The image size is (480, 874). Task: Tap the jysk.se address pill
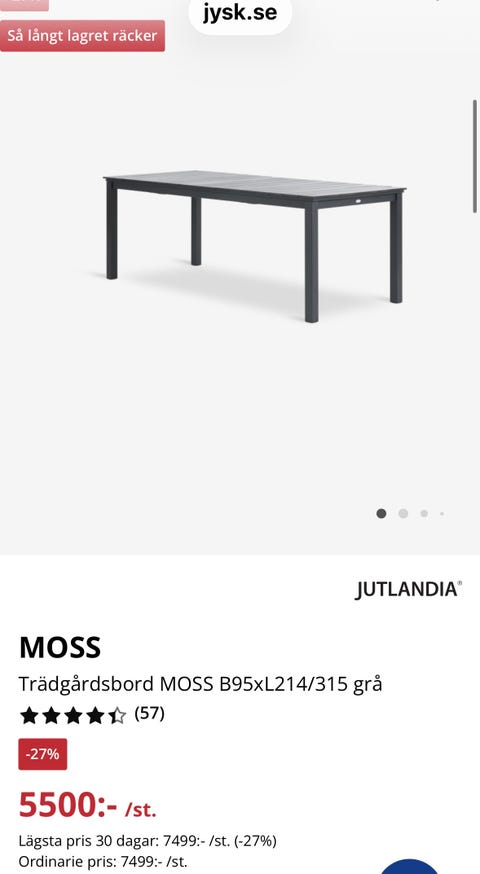[240, 14]
